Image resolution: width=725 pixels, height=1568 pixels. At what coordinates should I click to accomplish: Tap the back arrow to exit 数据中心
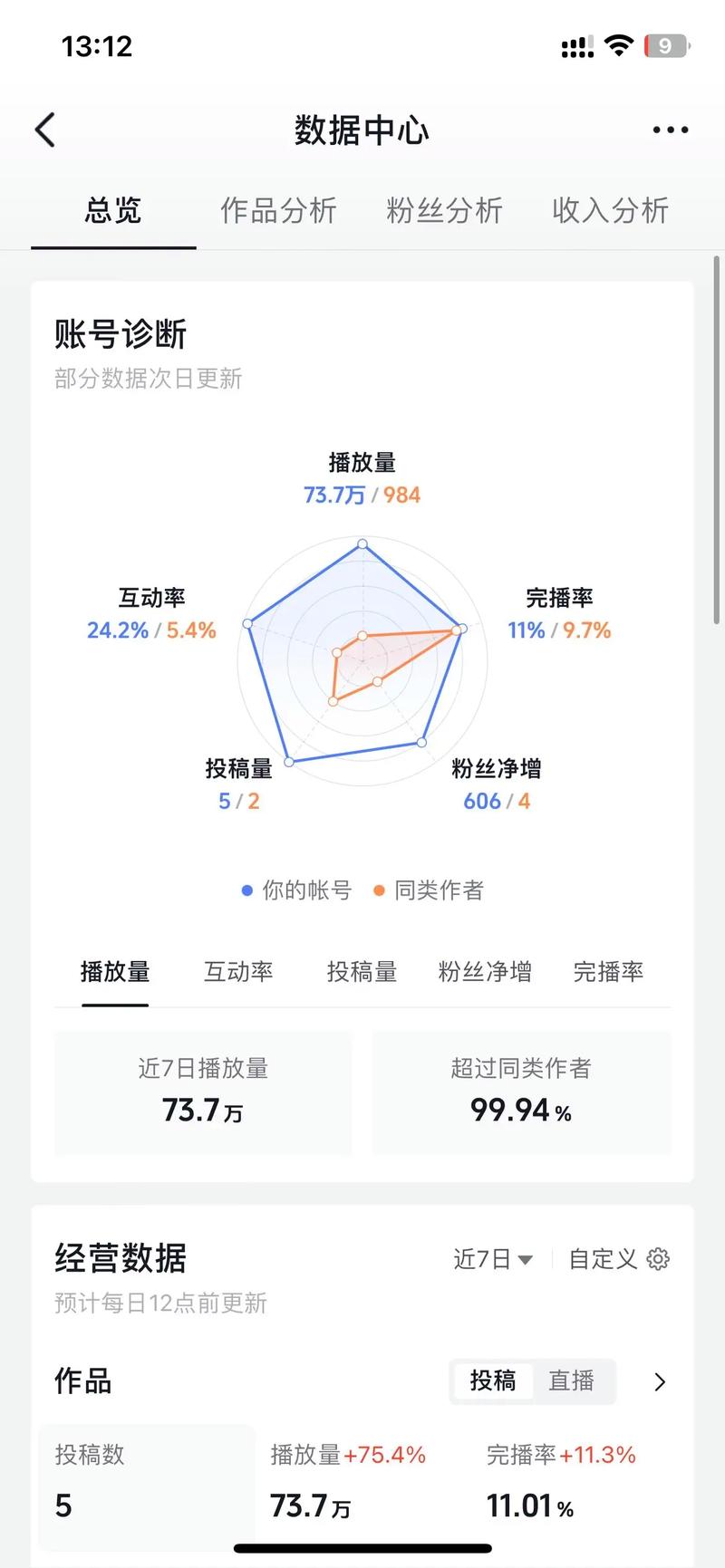coord(46,130)
